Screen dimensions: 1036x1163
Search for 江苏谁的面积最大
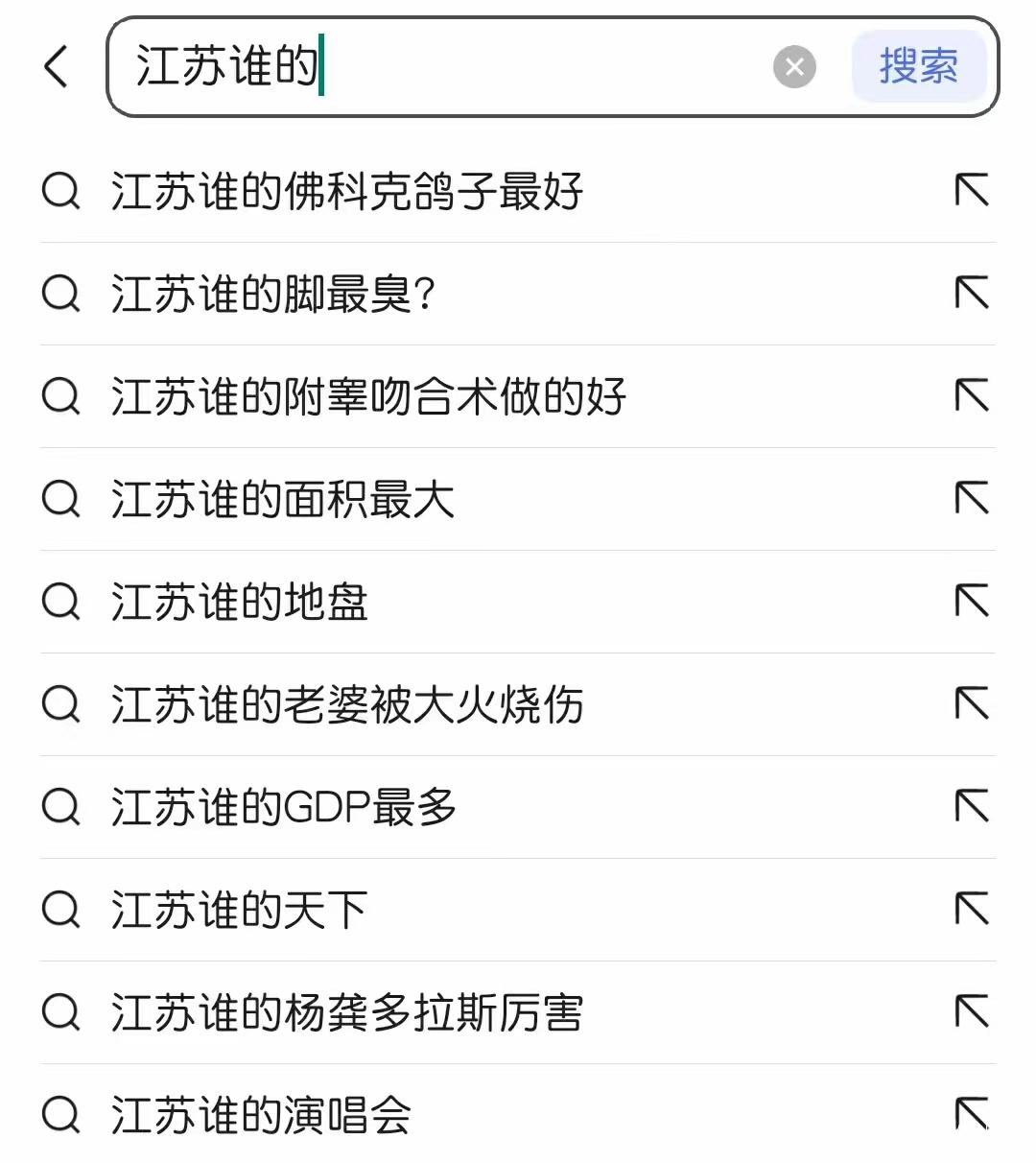point(282,499)
